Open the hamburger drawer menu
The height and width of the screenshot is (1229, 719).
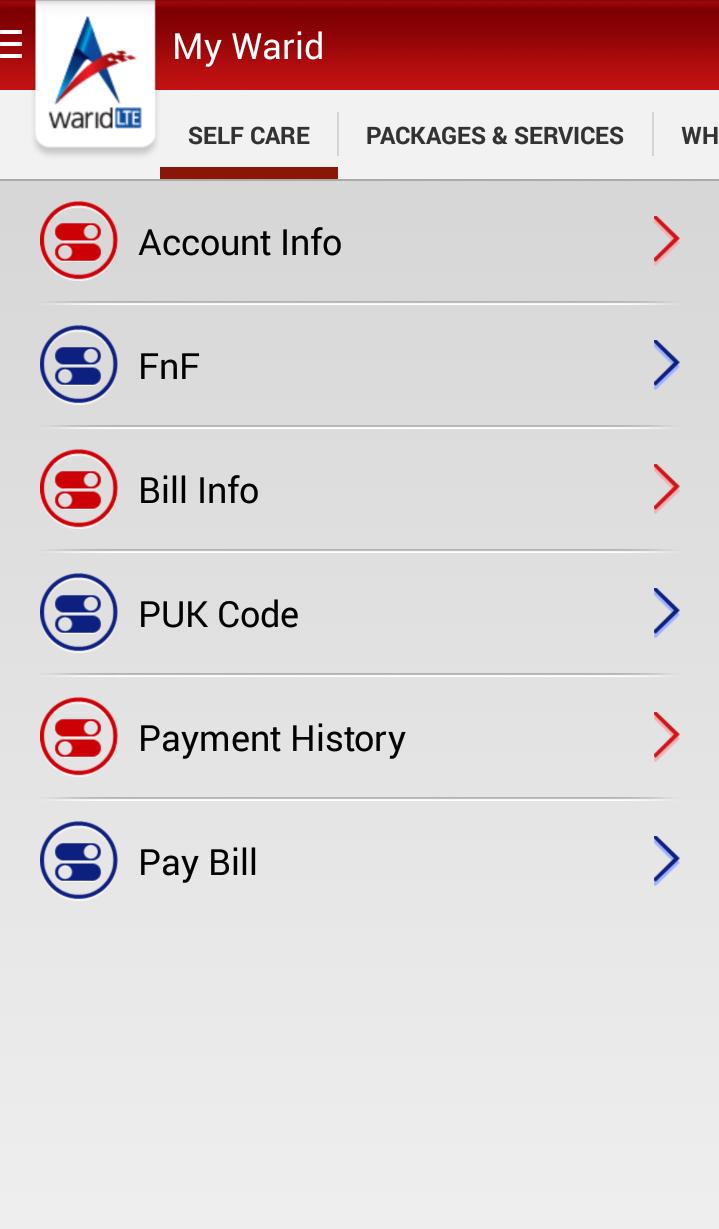coord(12,45)
